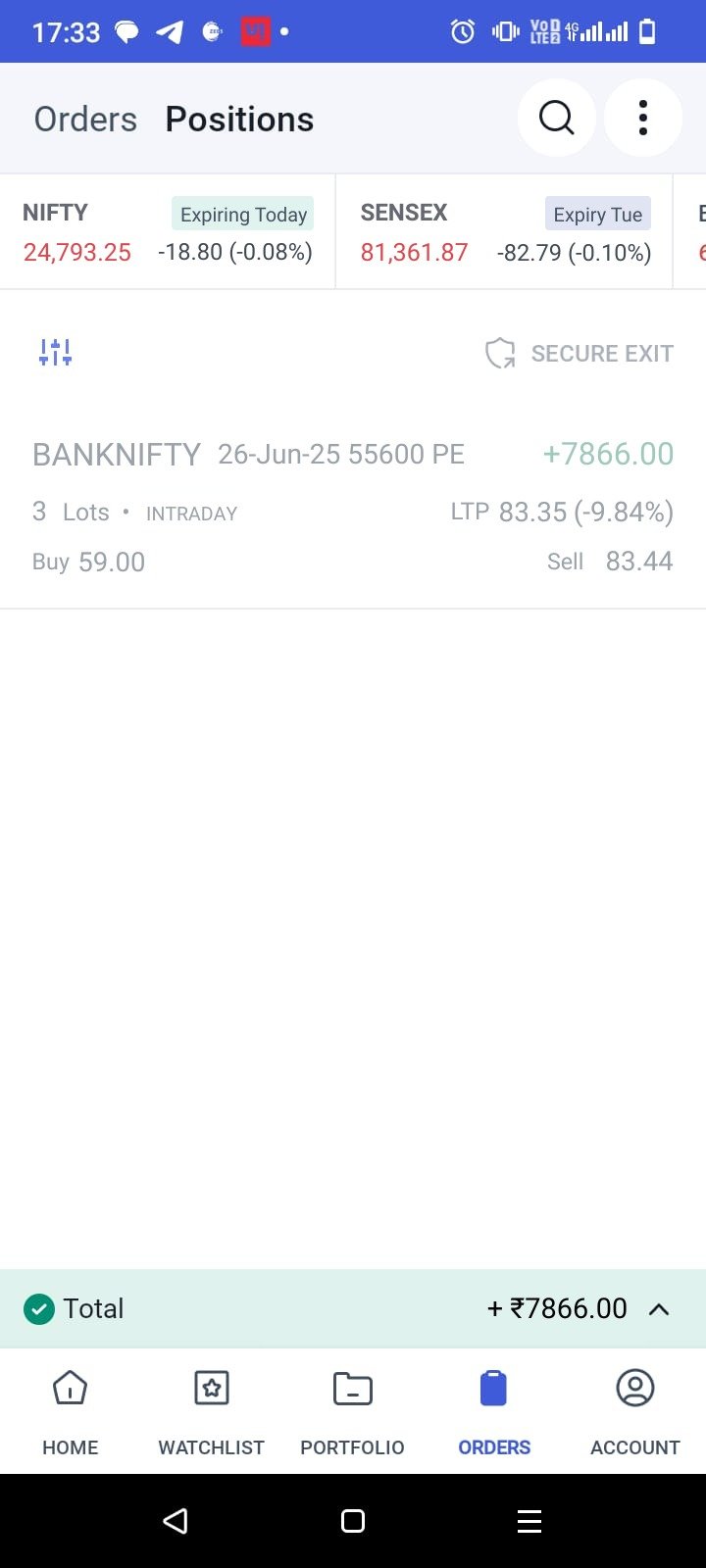Open the SENSEX index card
The width and height of the screenshot is (706, 1568).
click(504, 232)
